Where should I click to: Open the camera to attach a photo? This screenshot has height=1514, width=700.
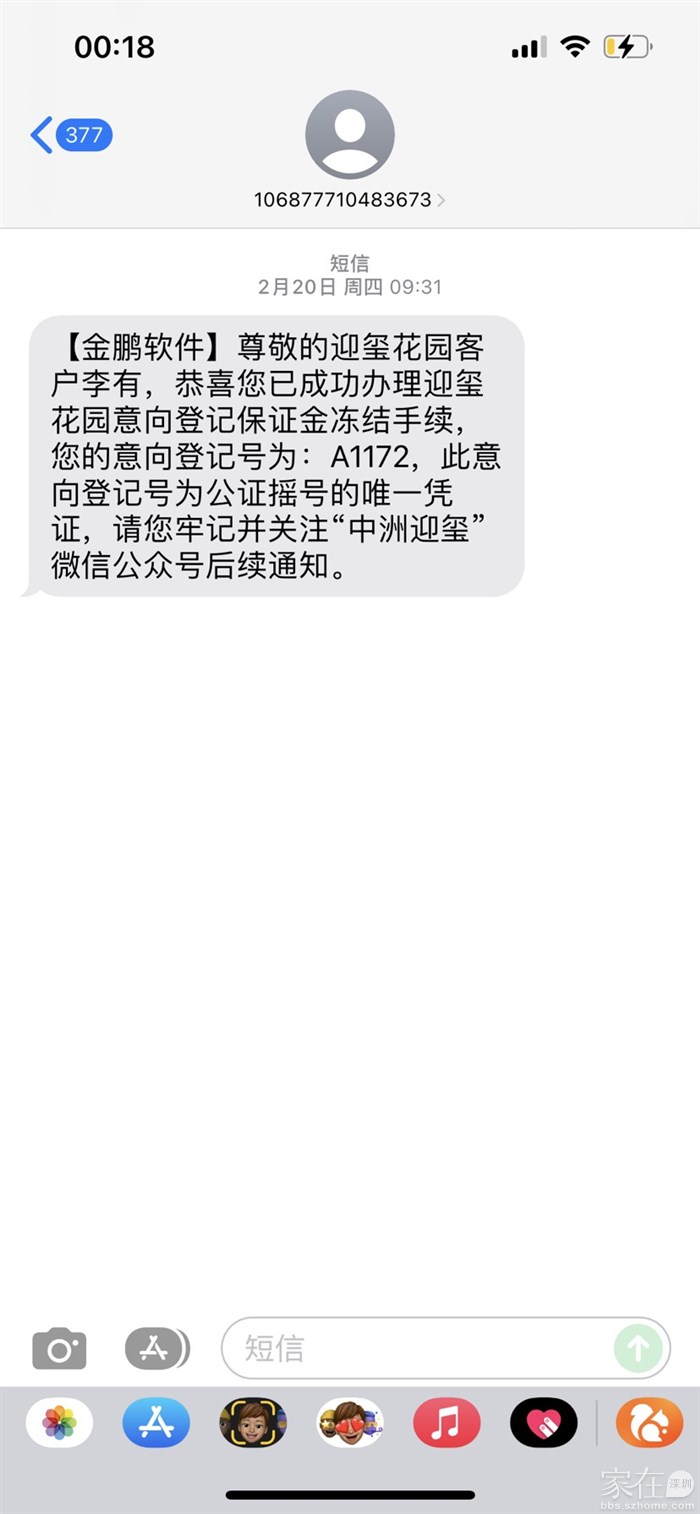(59, 1349)
